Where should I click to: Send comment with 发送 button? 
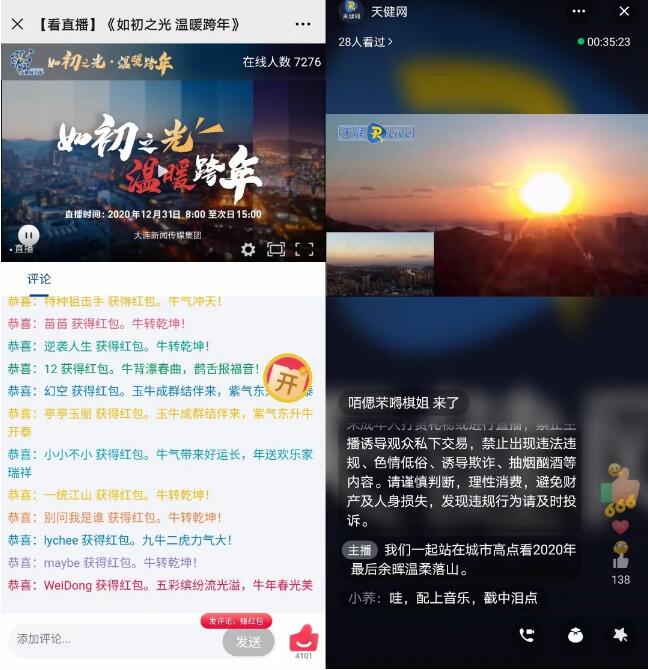coord(248,641)
